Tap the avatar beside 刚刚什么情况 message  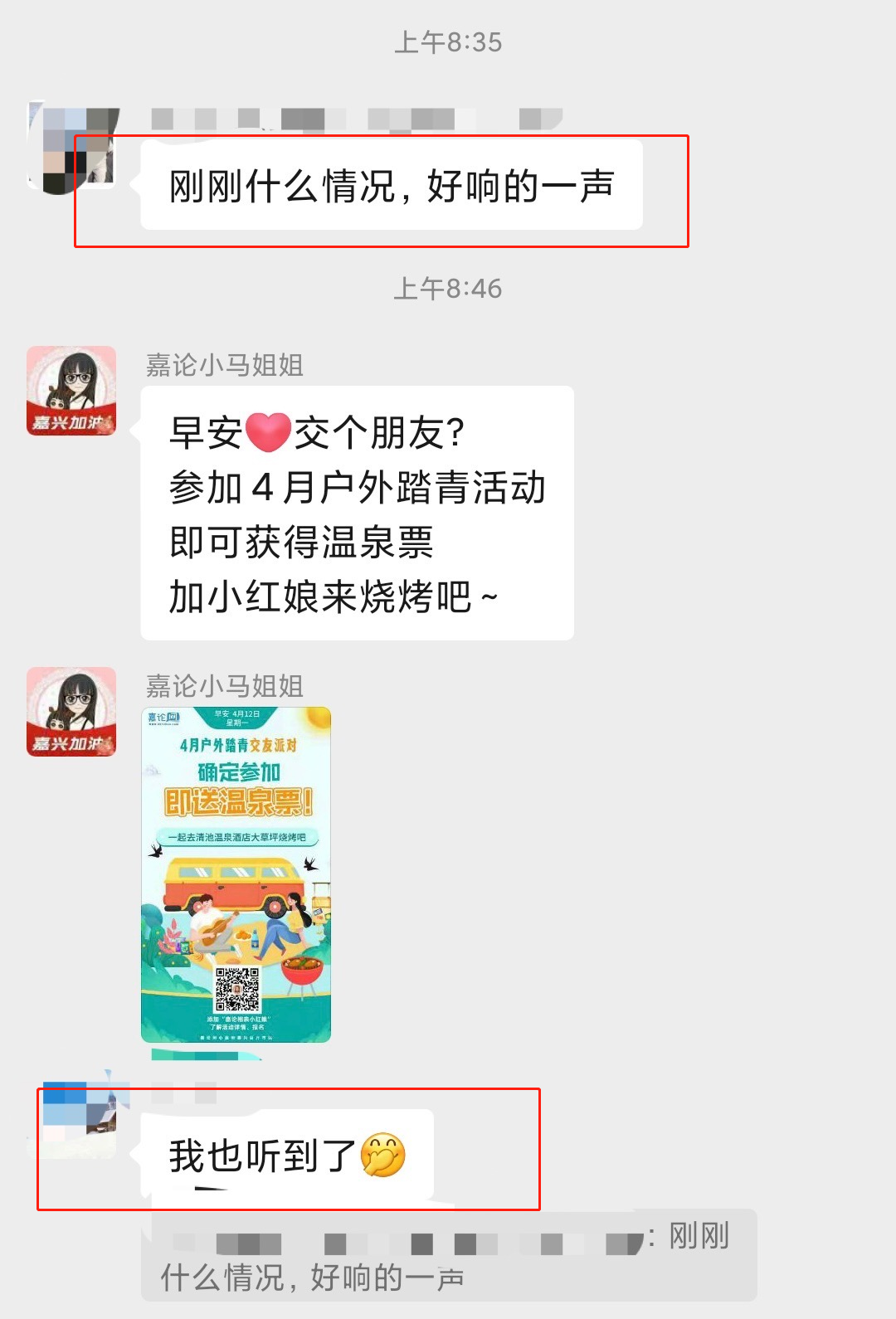(73, 149)
